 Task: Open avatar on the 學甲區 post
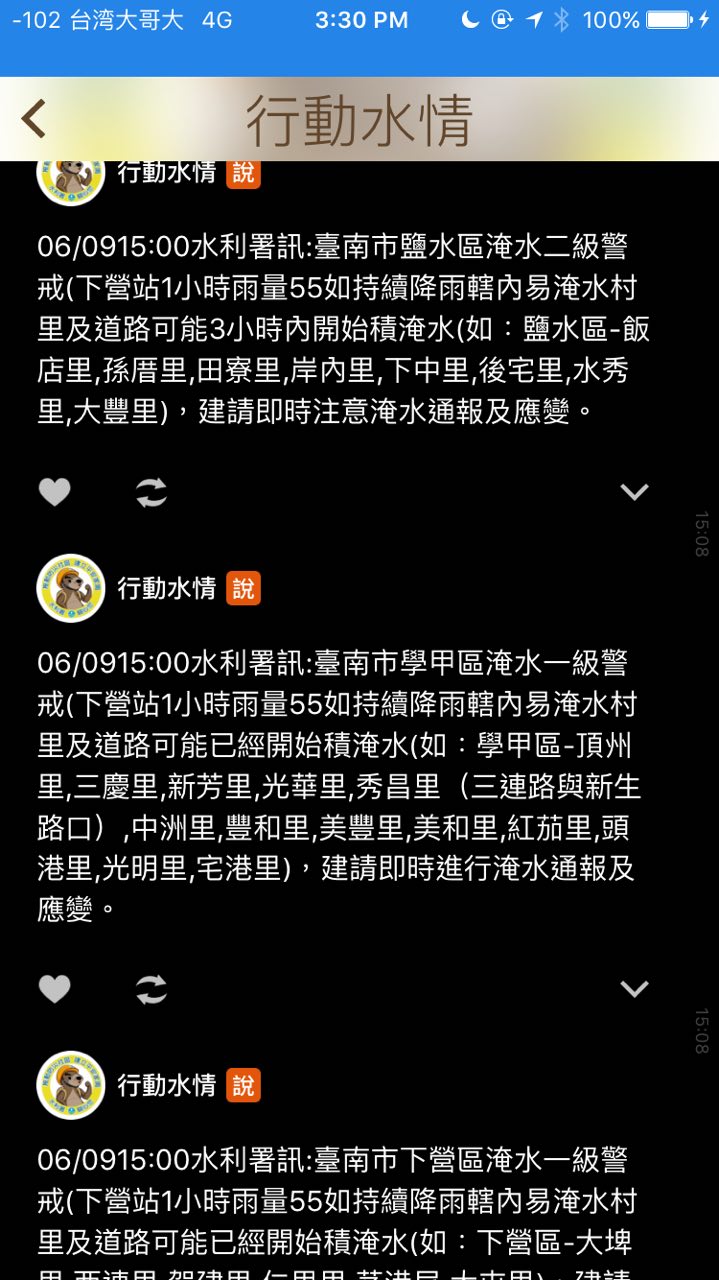pyautogui.click(x=71, y=588)
